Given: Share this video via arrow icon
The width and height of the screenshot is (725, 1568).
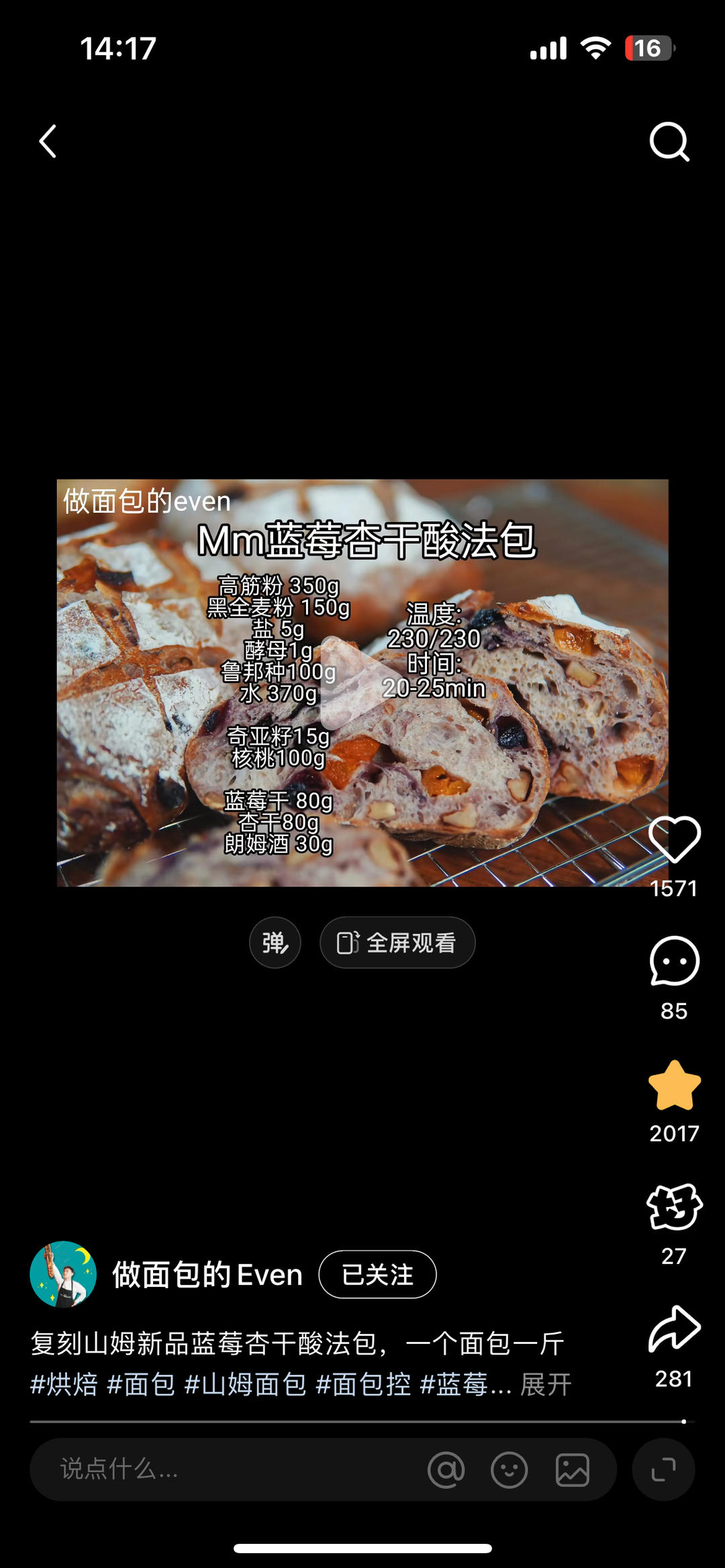Looking at the screenshot, I should pyautogui.click(x=674, y=1330).
